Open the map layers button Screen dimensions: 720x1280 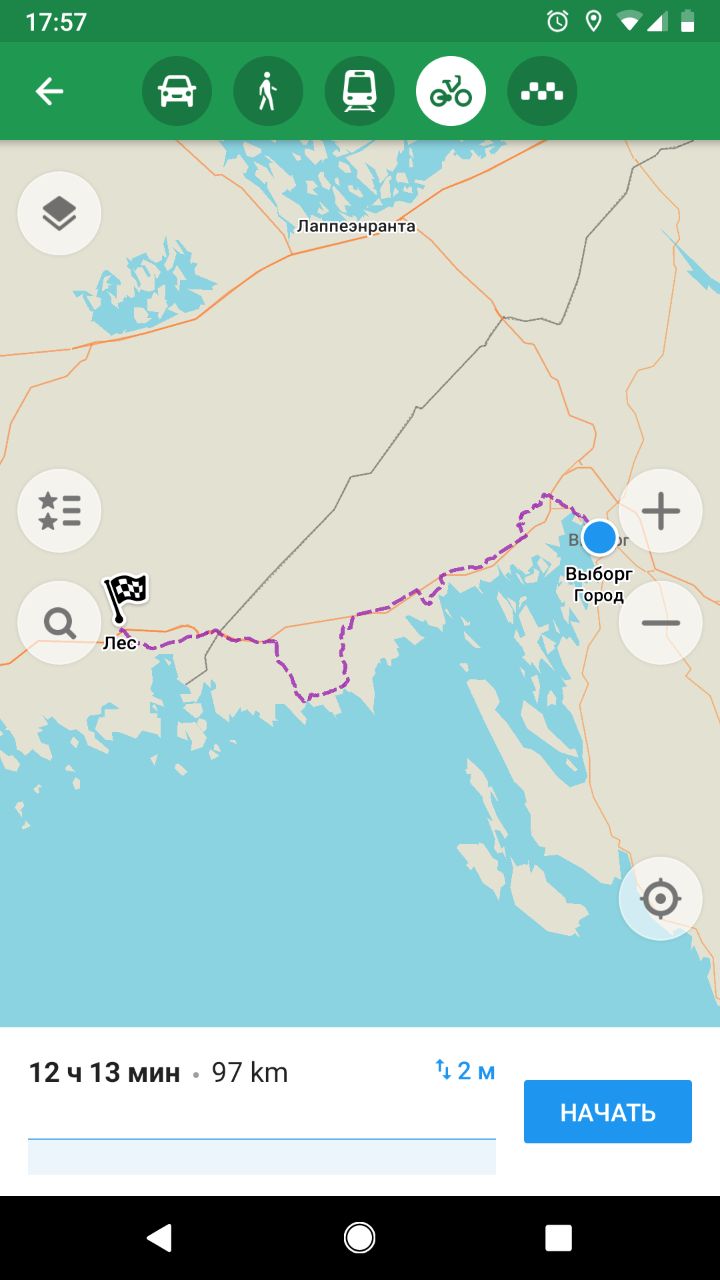tap(59, 213)
